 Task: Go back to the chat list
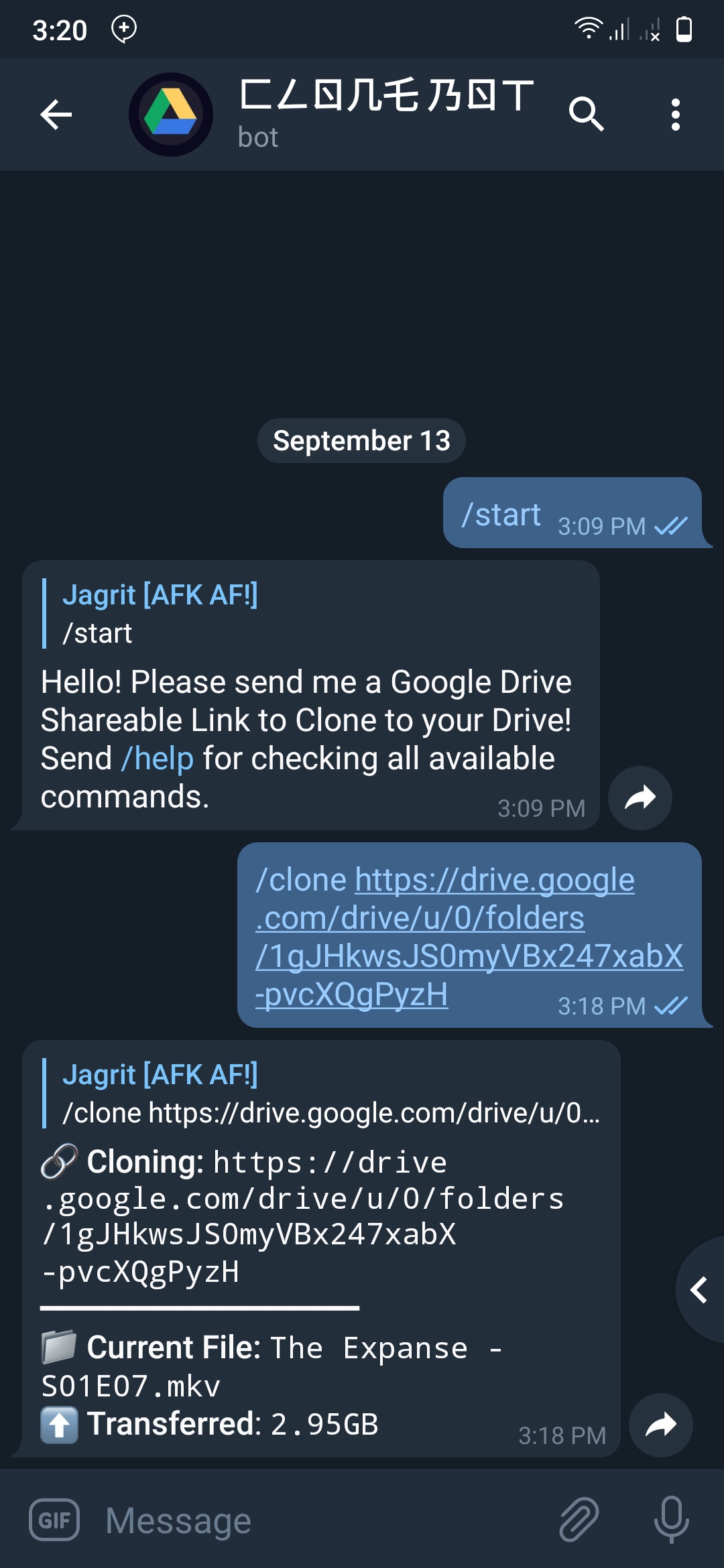click(x=56, y=115)
